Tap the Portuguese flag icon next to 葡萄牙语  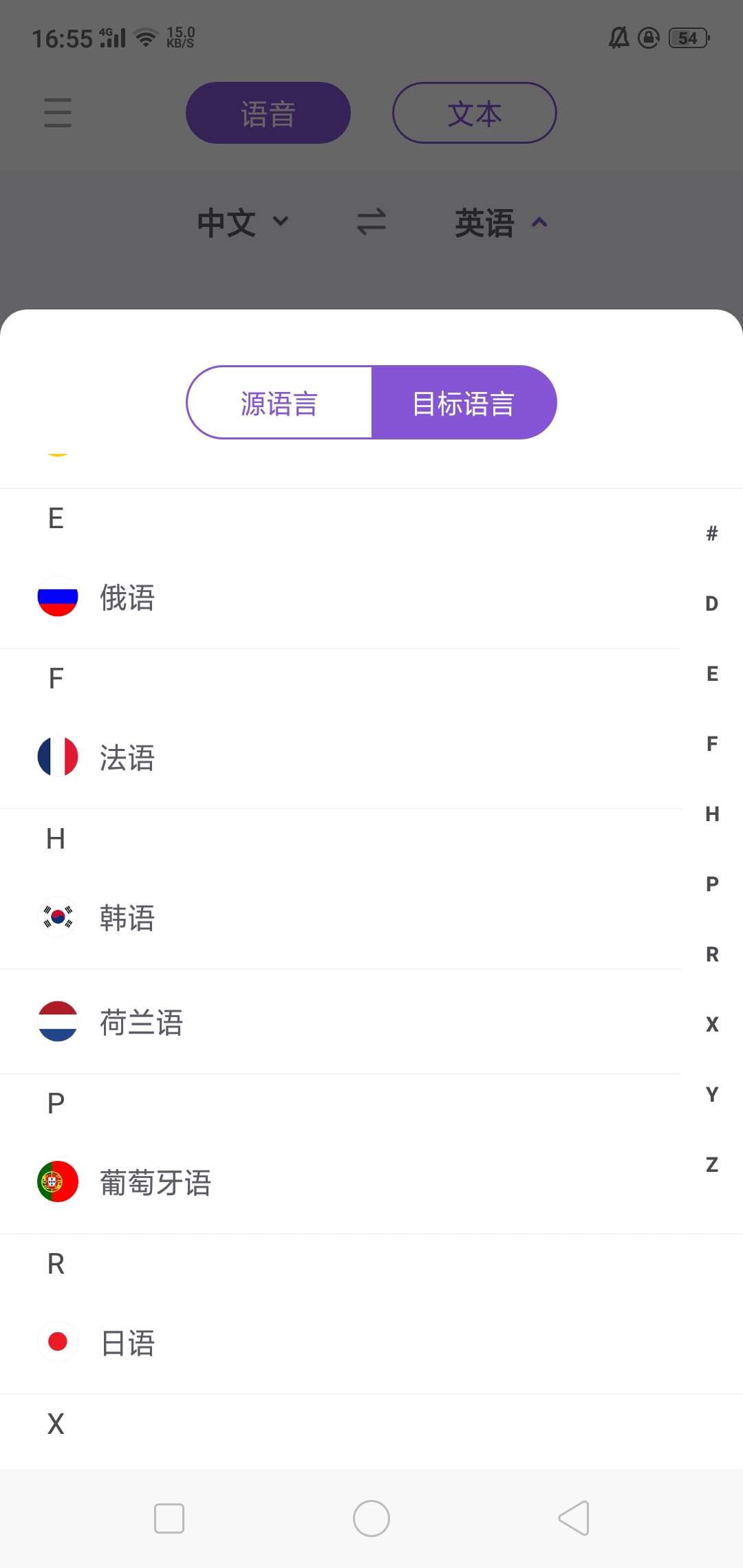click(58, 1182)
